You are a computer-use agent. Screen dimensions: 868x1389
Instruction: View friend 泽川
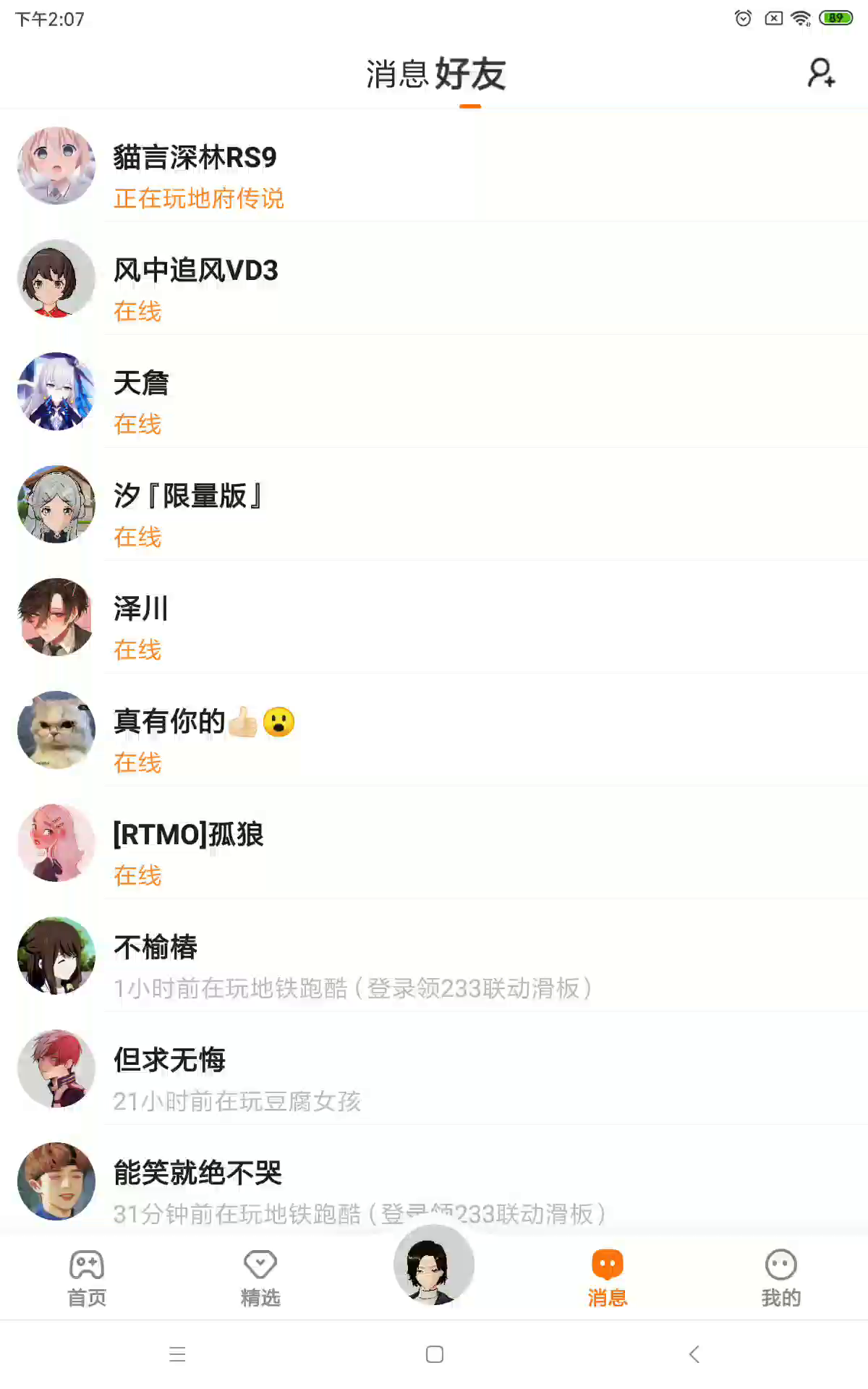tap(434, 618)
